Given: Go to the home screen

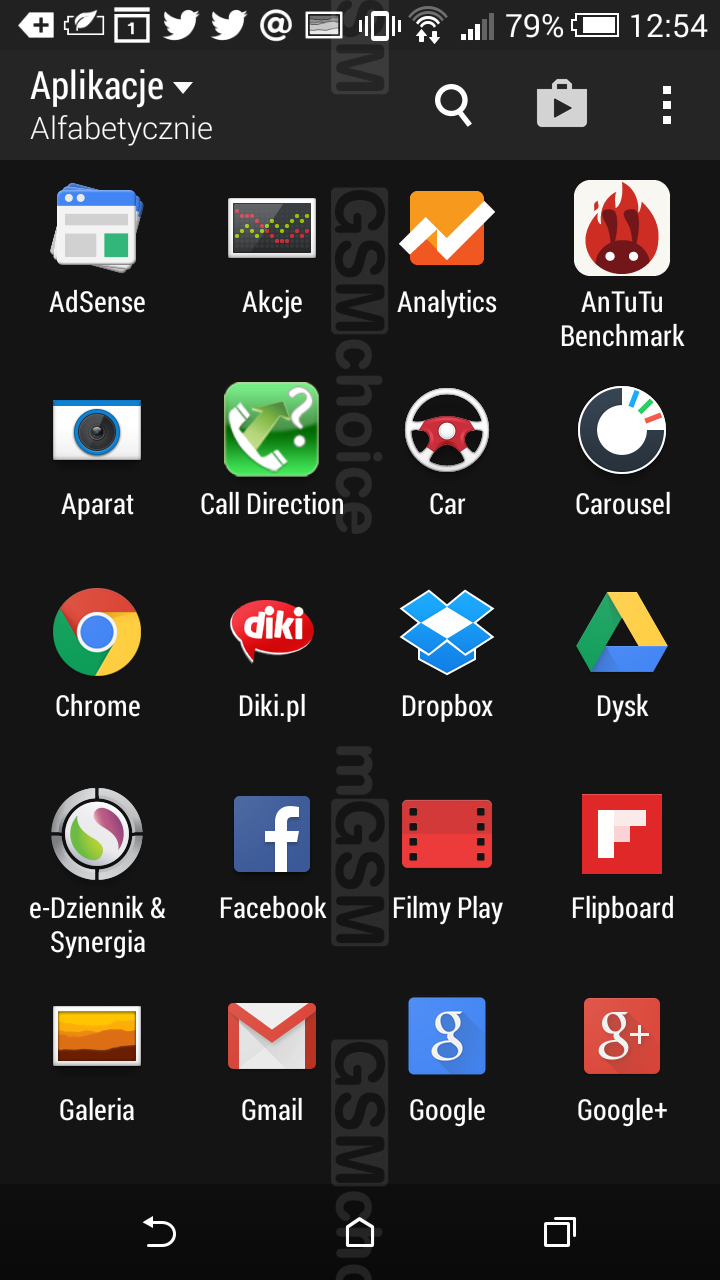Looking at the screenshot, I should (360, 1232).
